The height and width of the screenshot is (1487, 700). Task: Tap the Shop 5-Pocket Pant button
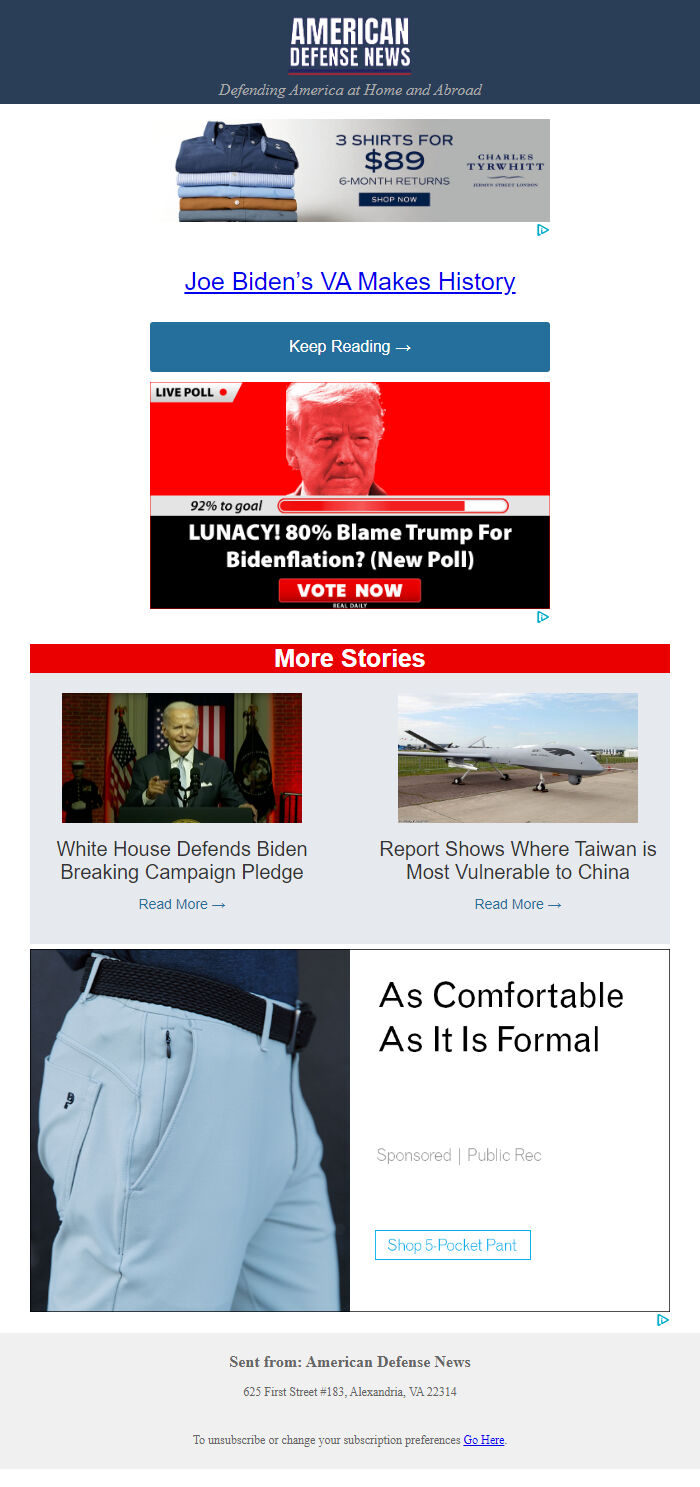pos(453,1245)
